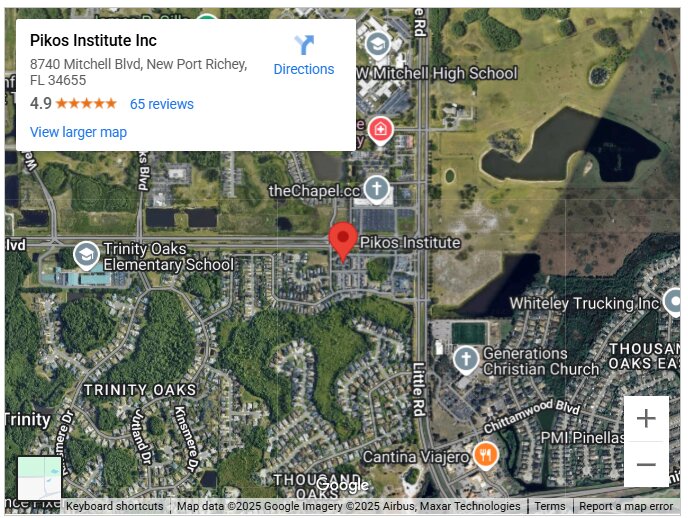Zoom in on the map
The image size is (688, 518).
[646, 419]
